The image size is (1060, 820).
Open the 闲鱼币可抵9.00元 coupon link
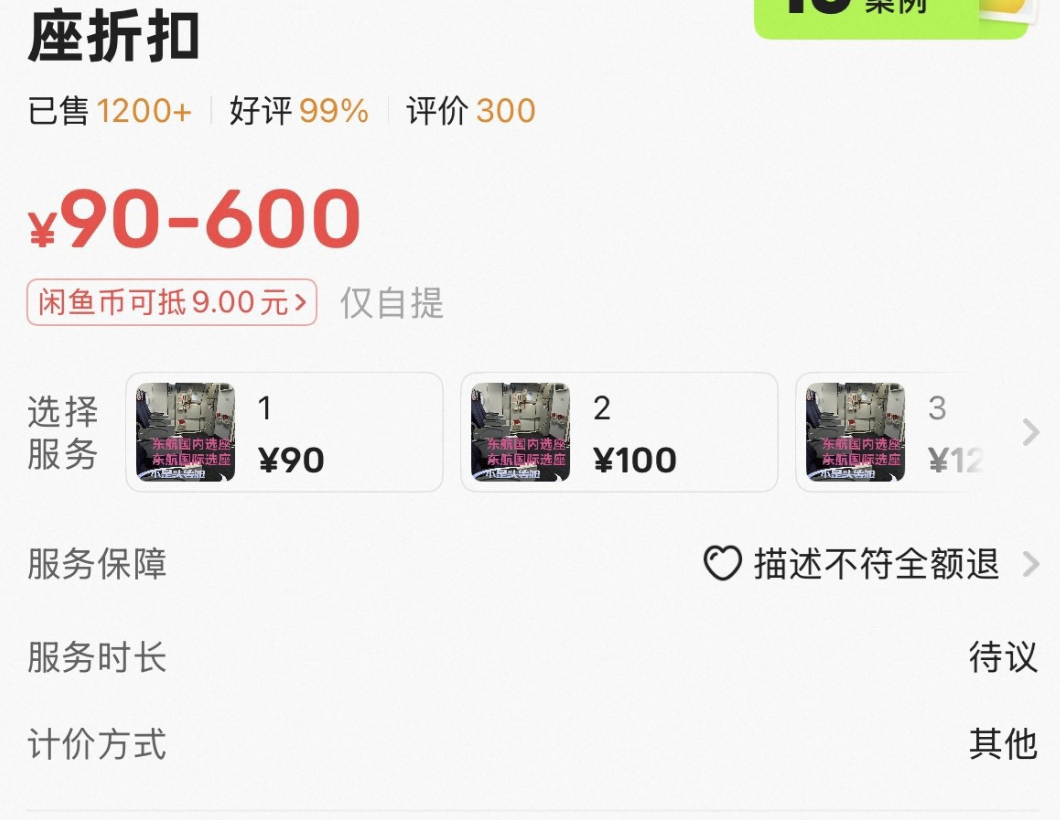click(x=171, y=303)
